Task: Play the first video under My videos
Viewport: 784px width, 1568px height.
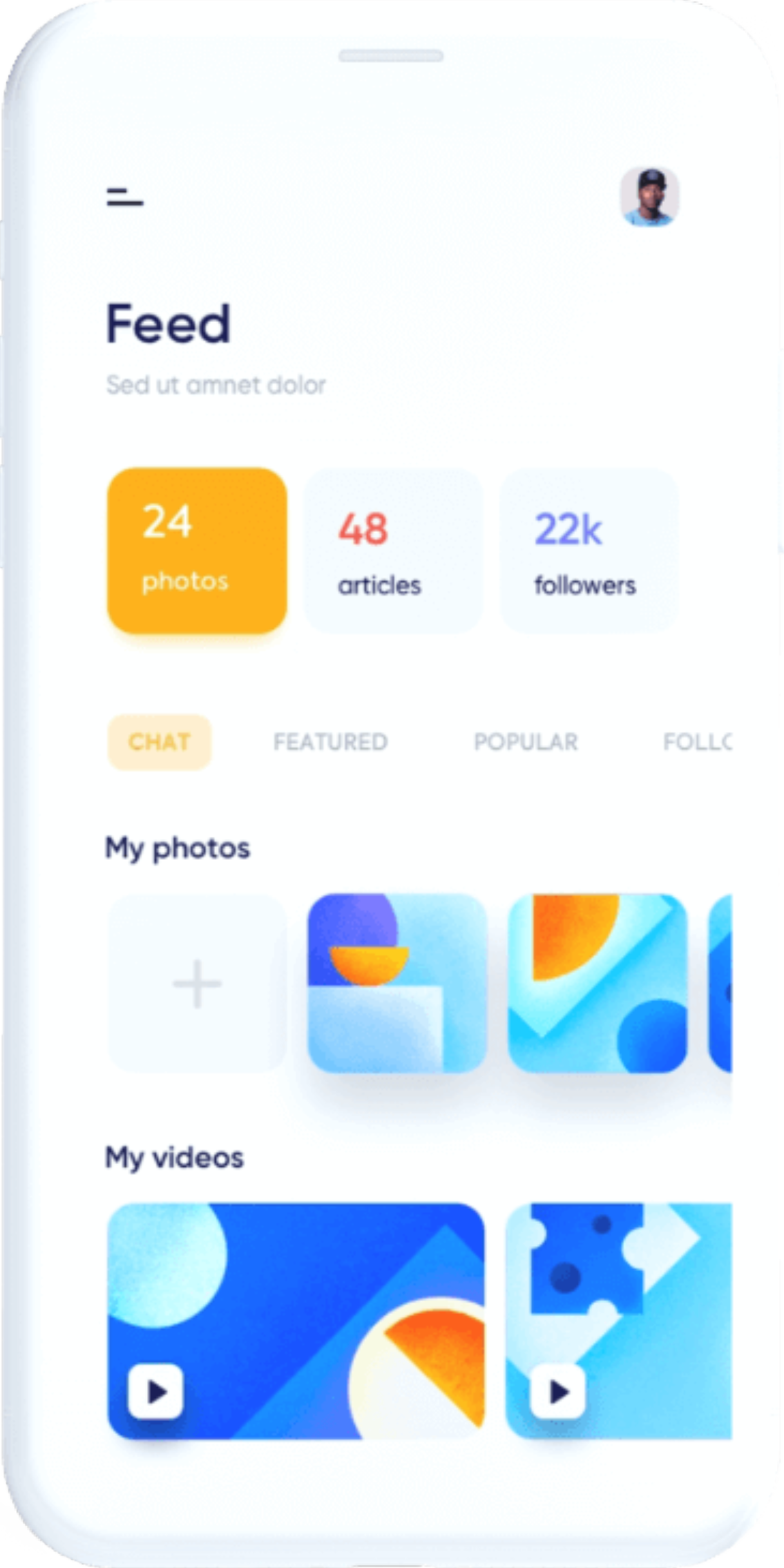Action: (x=155, y=1392)
